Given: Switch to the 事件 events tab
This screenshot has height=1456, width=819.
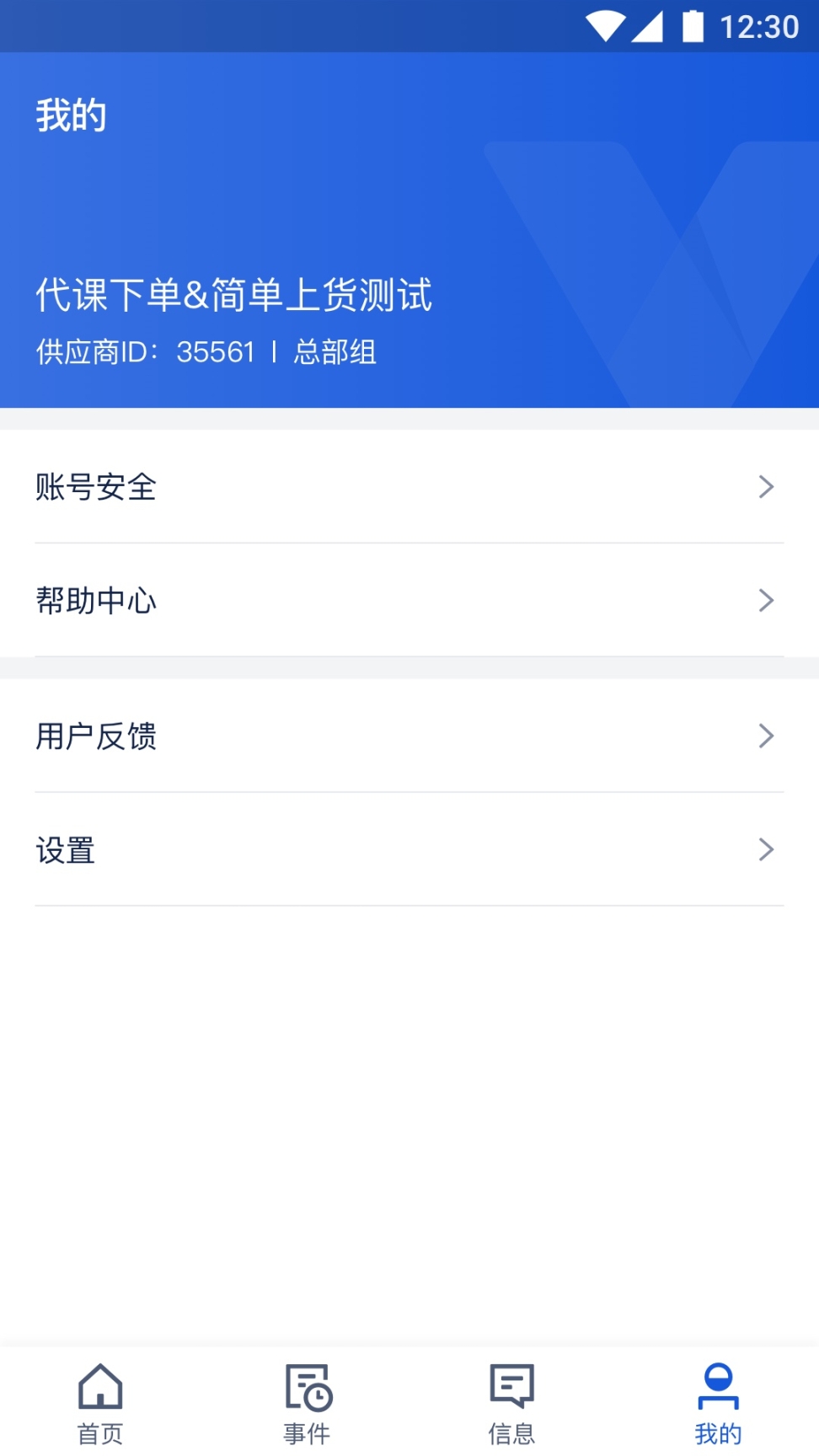Looking at the screenshot, I should click(307, 1404).
